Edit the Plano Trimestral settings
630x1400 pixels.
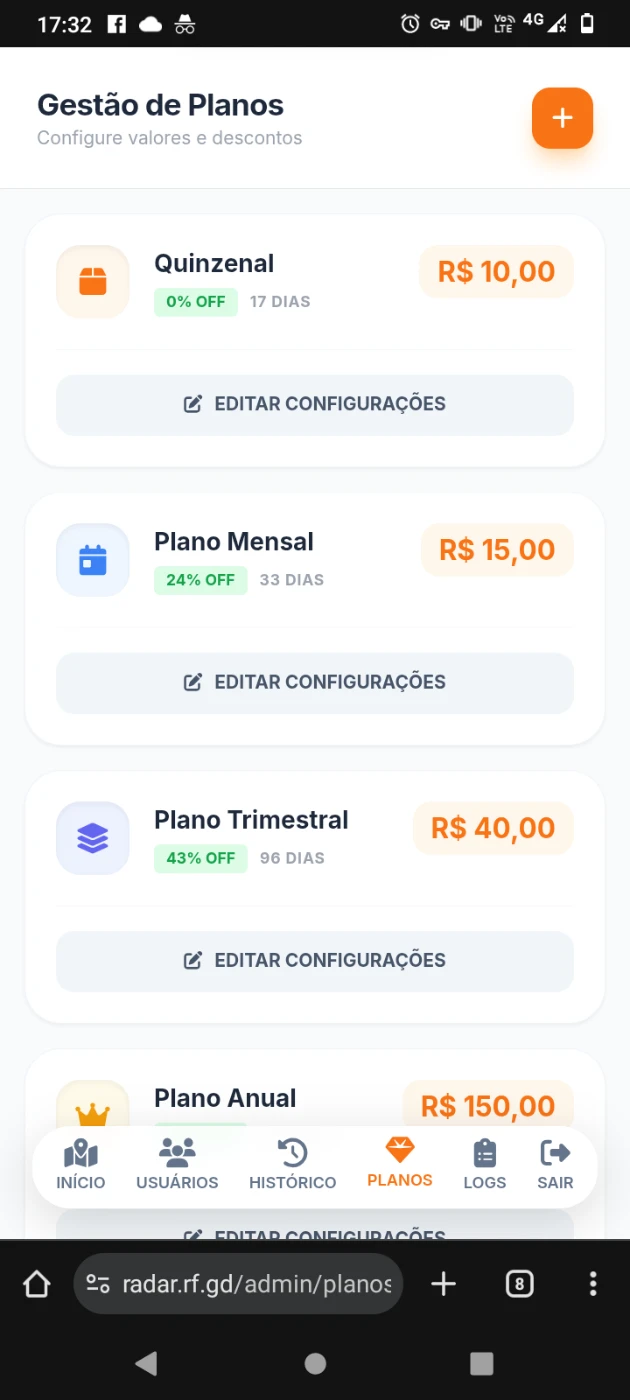(x=315, y=961)
